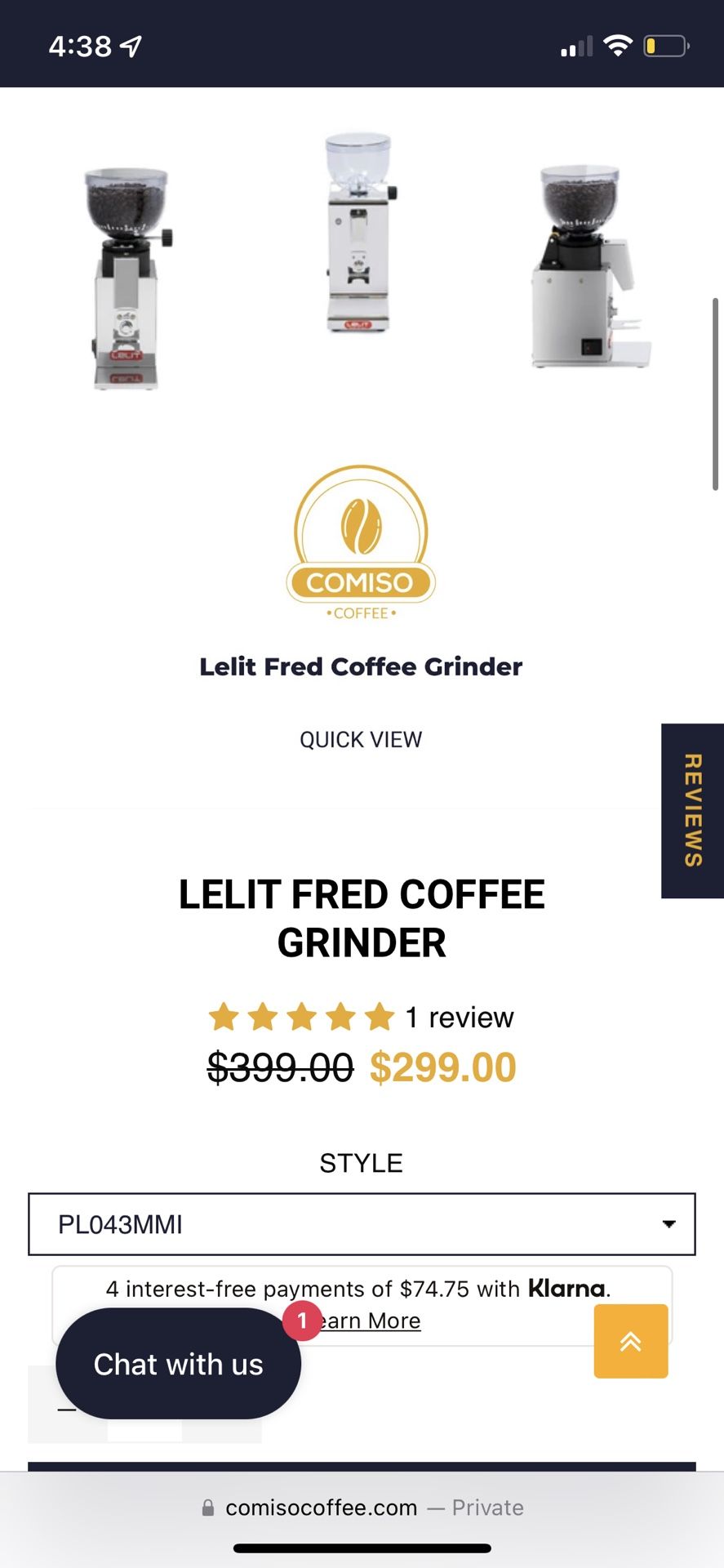Open Klarna Learn More link

(367, 1321)
